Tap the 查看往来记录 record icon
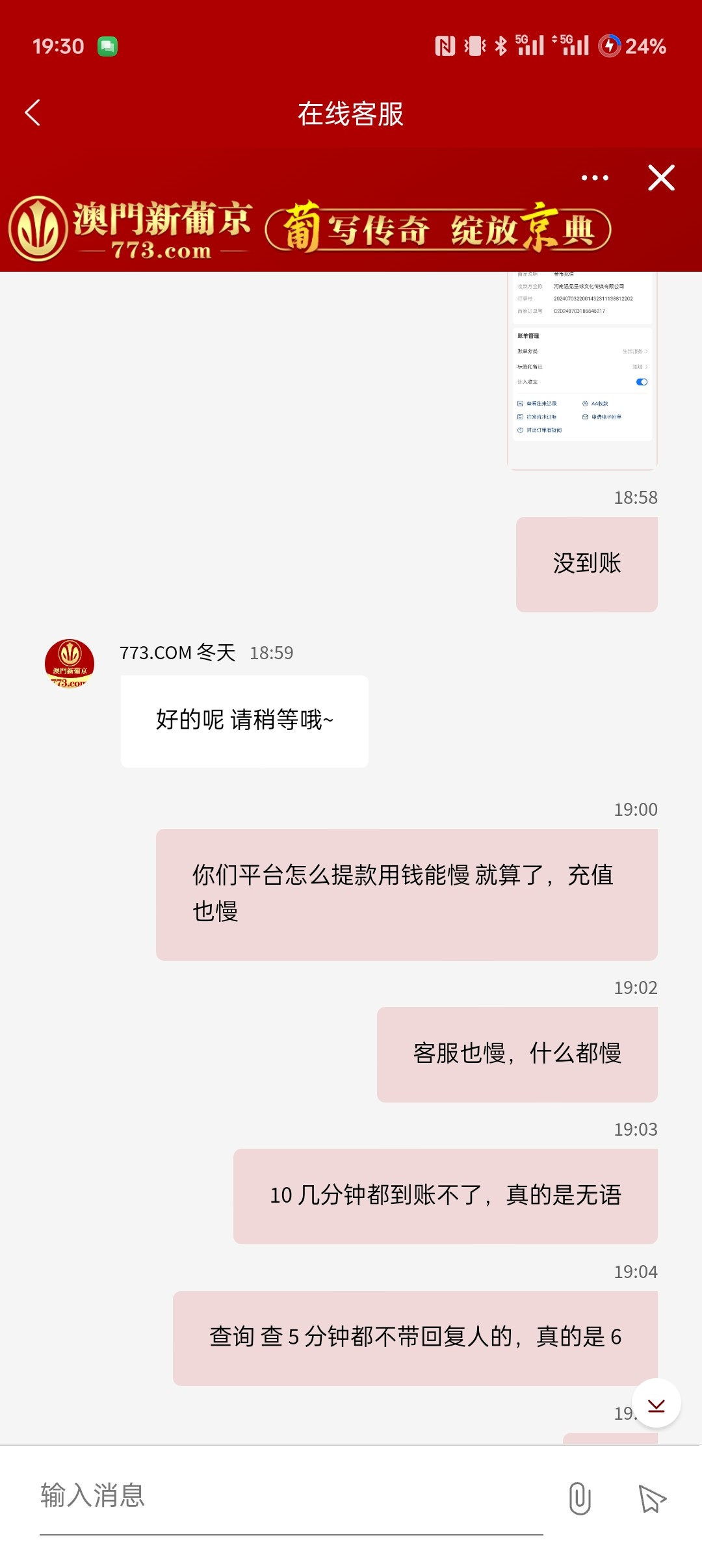 tap(520, 403)
